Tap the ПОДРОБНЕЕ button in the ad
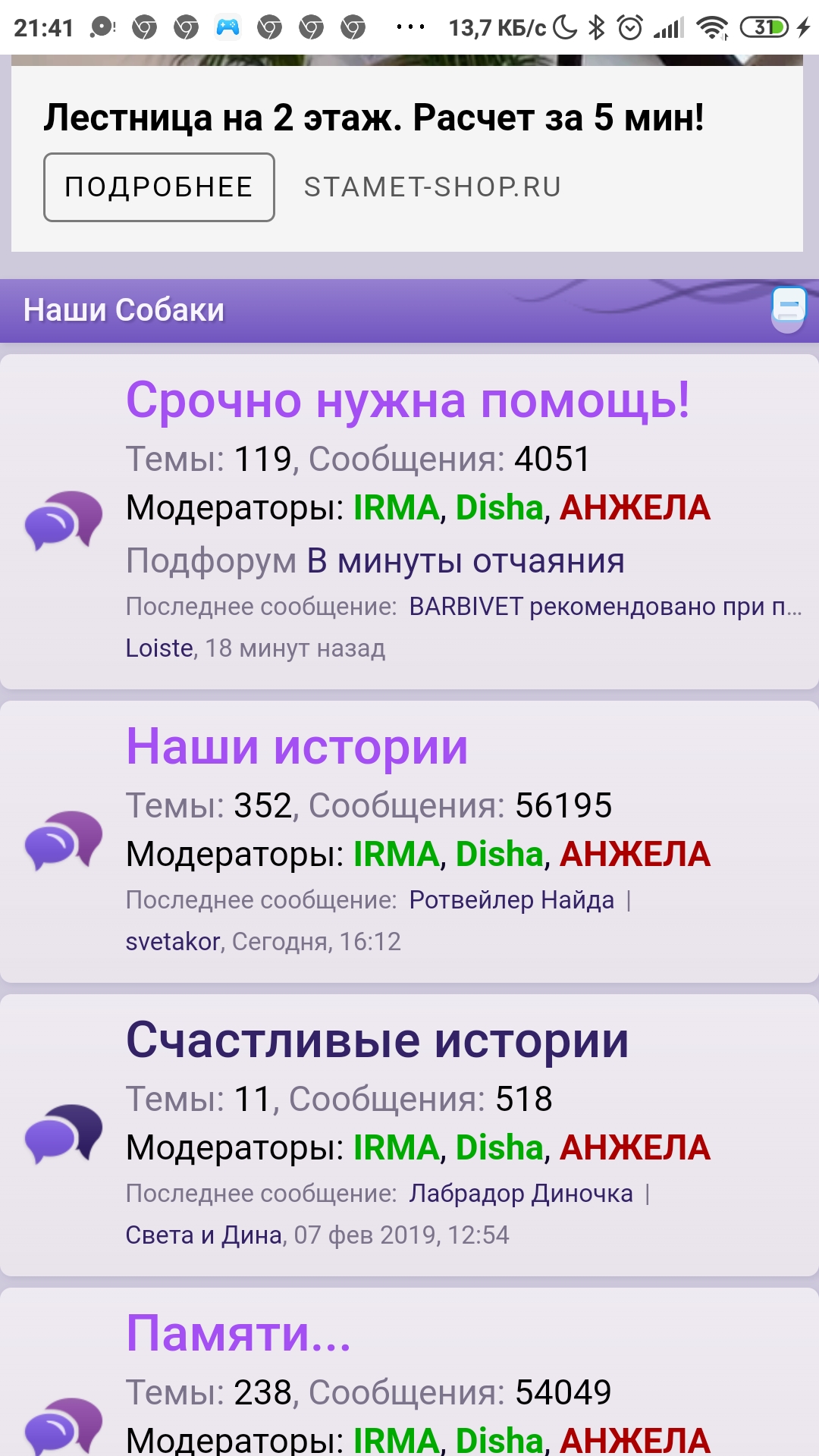This screenshot has height=1456, width=819. pos(158,187)
